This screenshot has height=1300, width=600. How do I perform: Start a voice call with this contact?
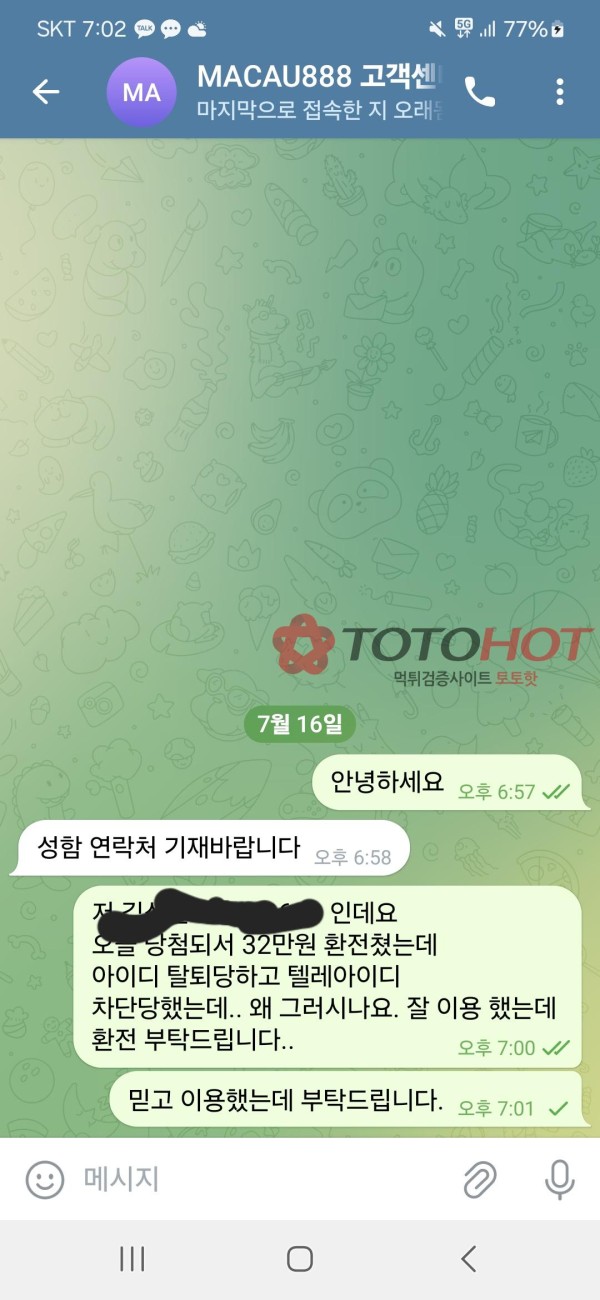[x=480, y=92]
